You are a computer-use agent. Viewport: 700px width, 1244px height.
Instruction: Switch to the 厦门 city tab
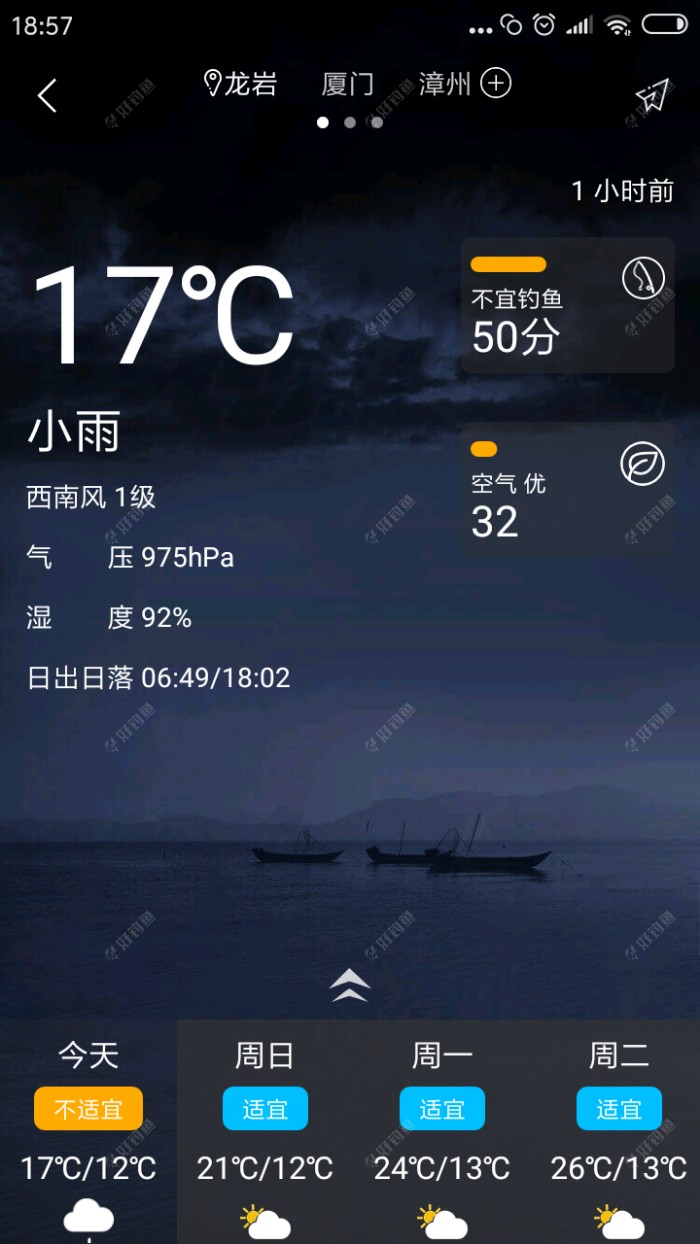tap(347, 84)
